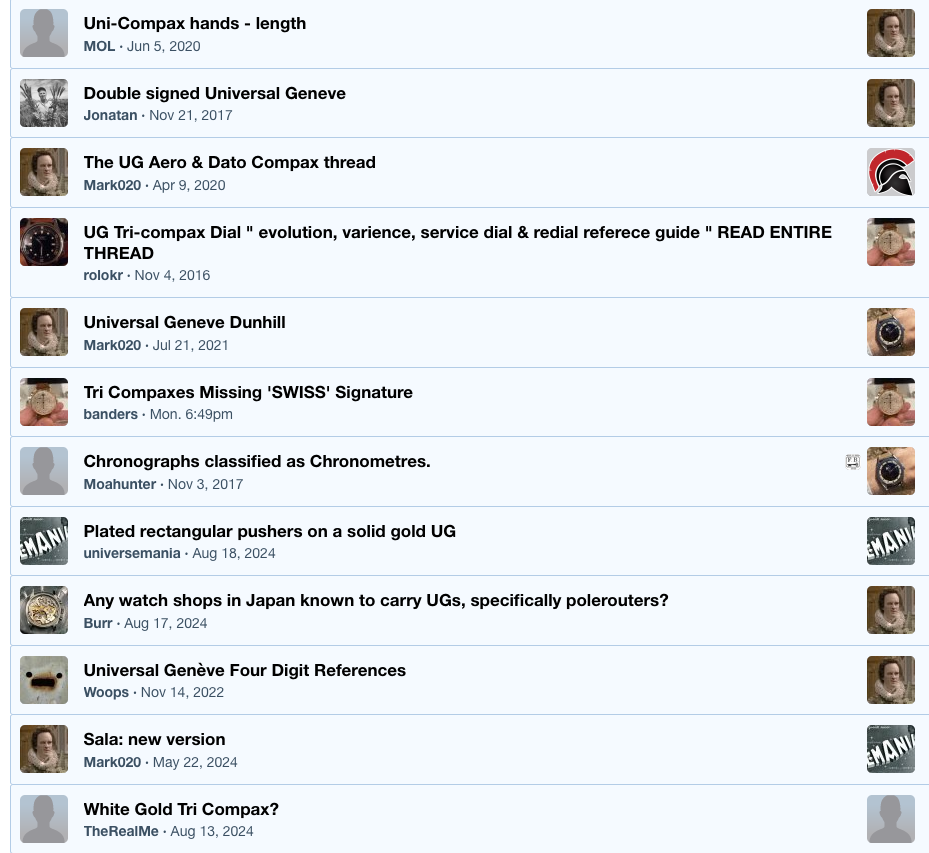Open the 'White Gold Tri Compax?' thread

pyautogui.click(x=181, y=809)
